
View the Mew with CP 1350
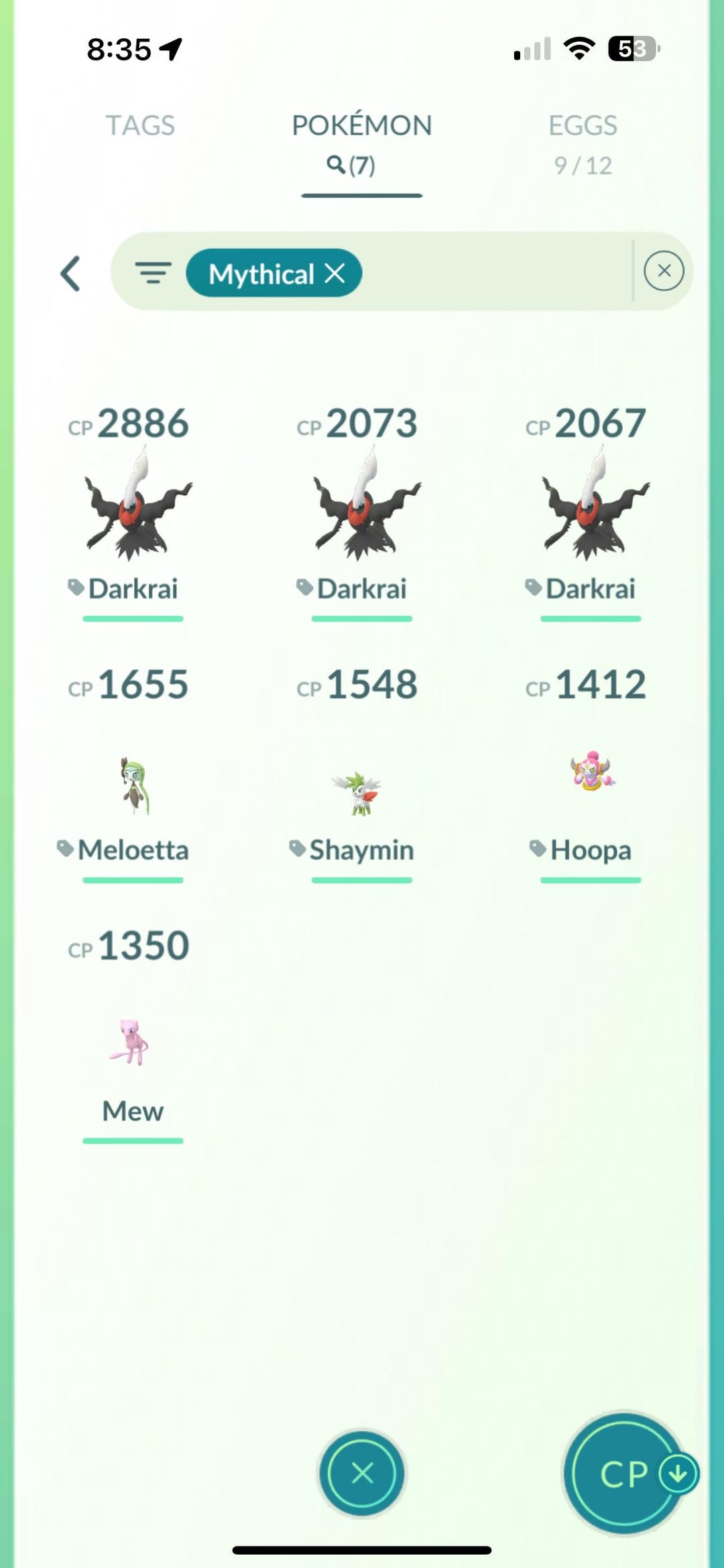[x=131, y=1042]
